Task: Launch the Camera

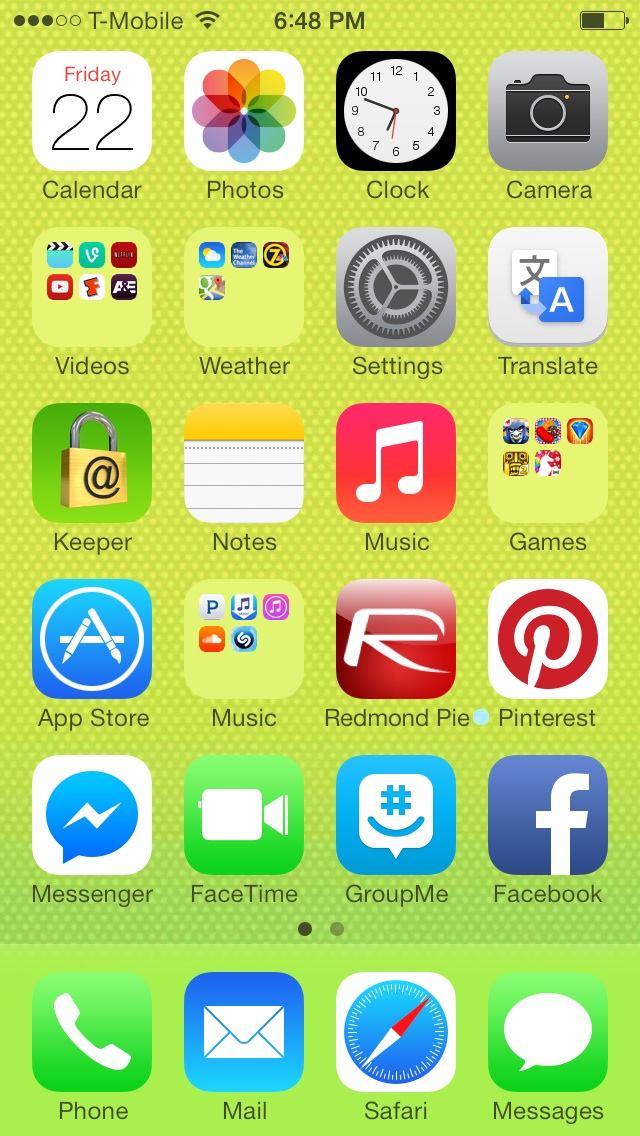Action: pyautogui.click(x=548, y=111)
